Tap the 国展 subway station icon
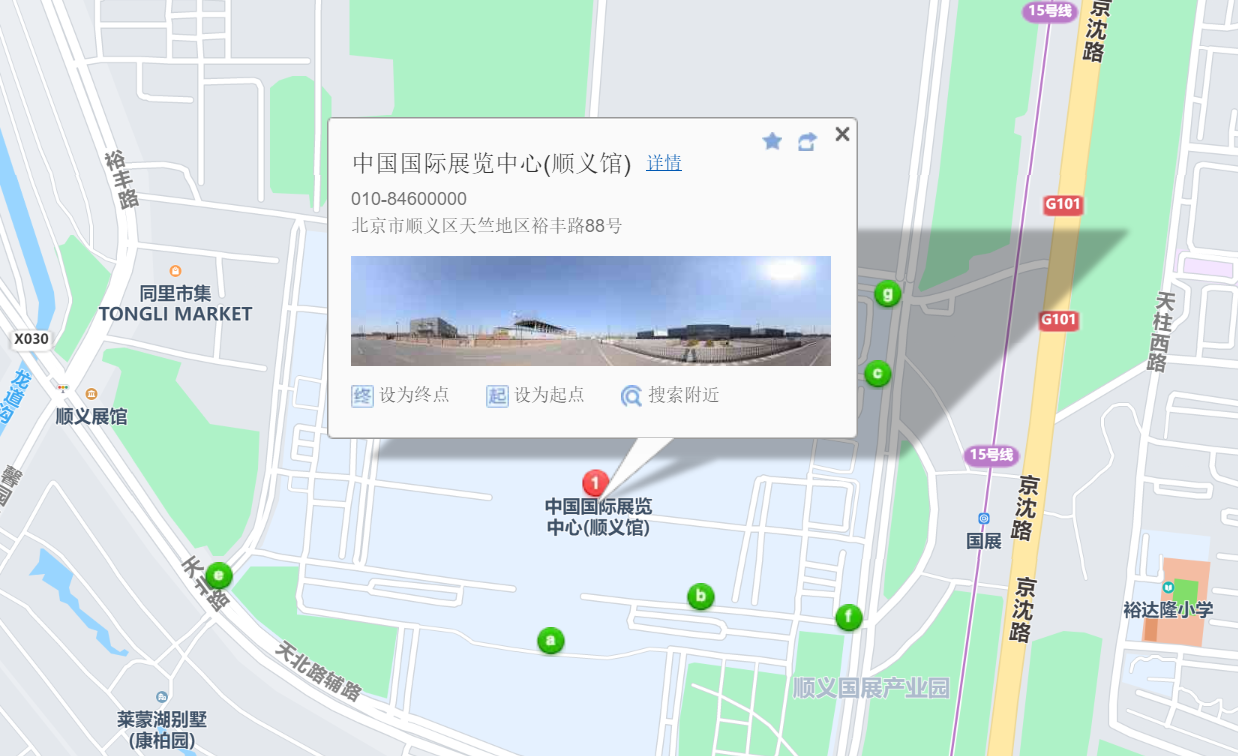This screenshot has height=756, width=1238. 984,518
